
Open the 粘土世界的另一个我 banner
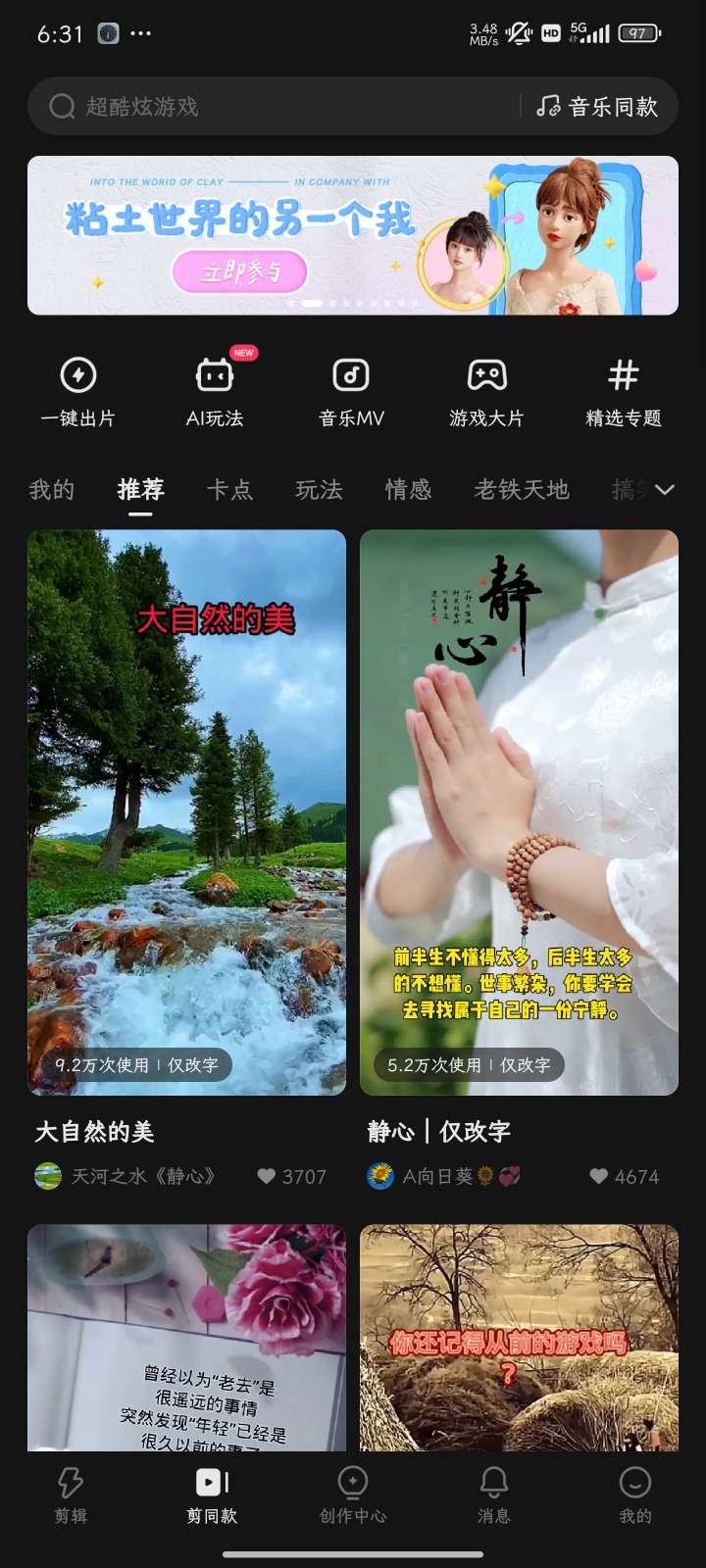click(x=353, y=235)
